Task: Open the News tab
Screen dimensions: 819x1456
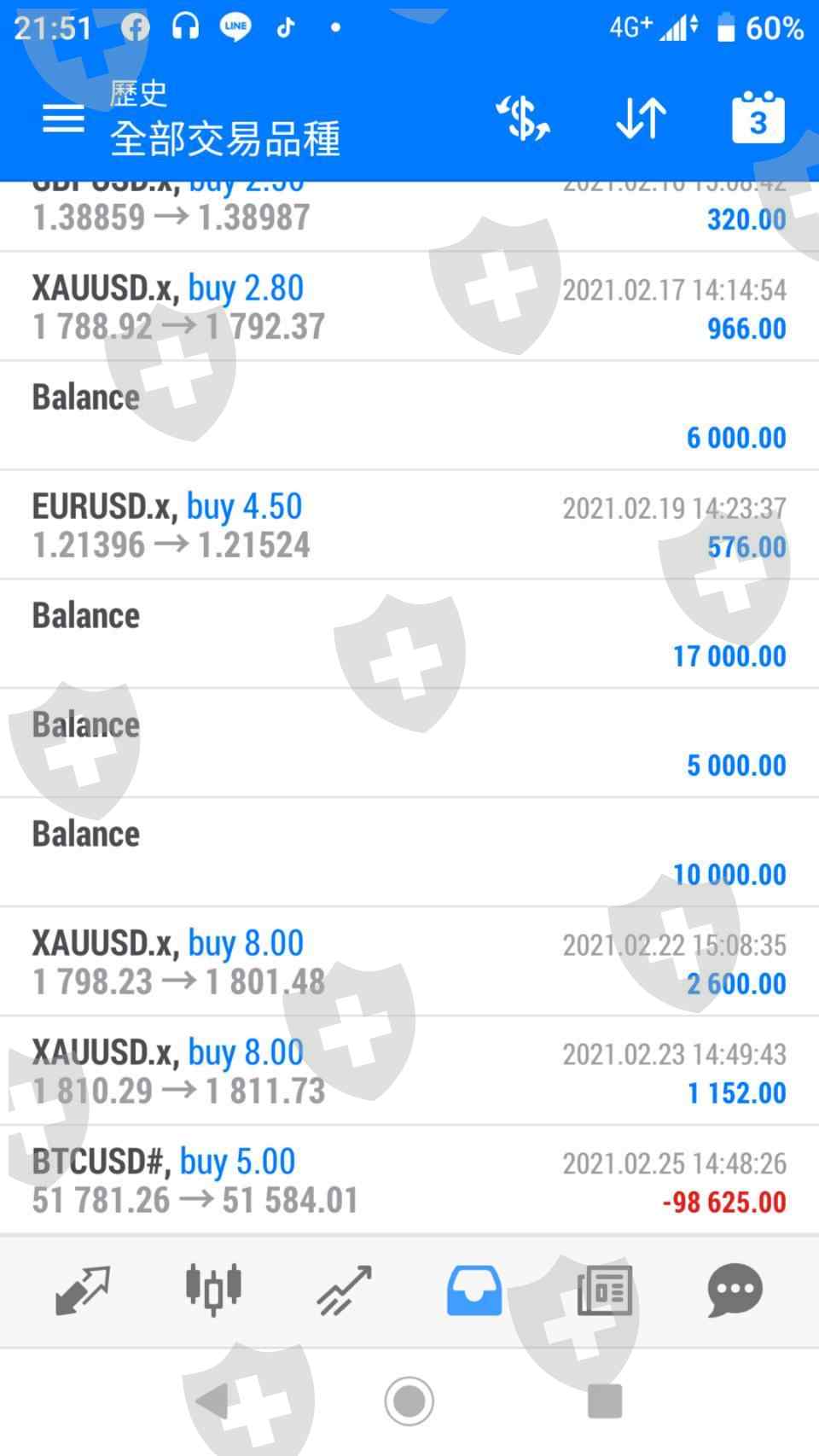Action: (x=605, y=1289)
